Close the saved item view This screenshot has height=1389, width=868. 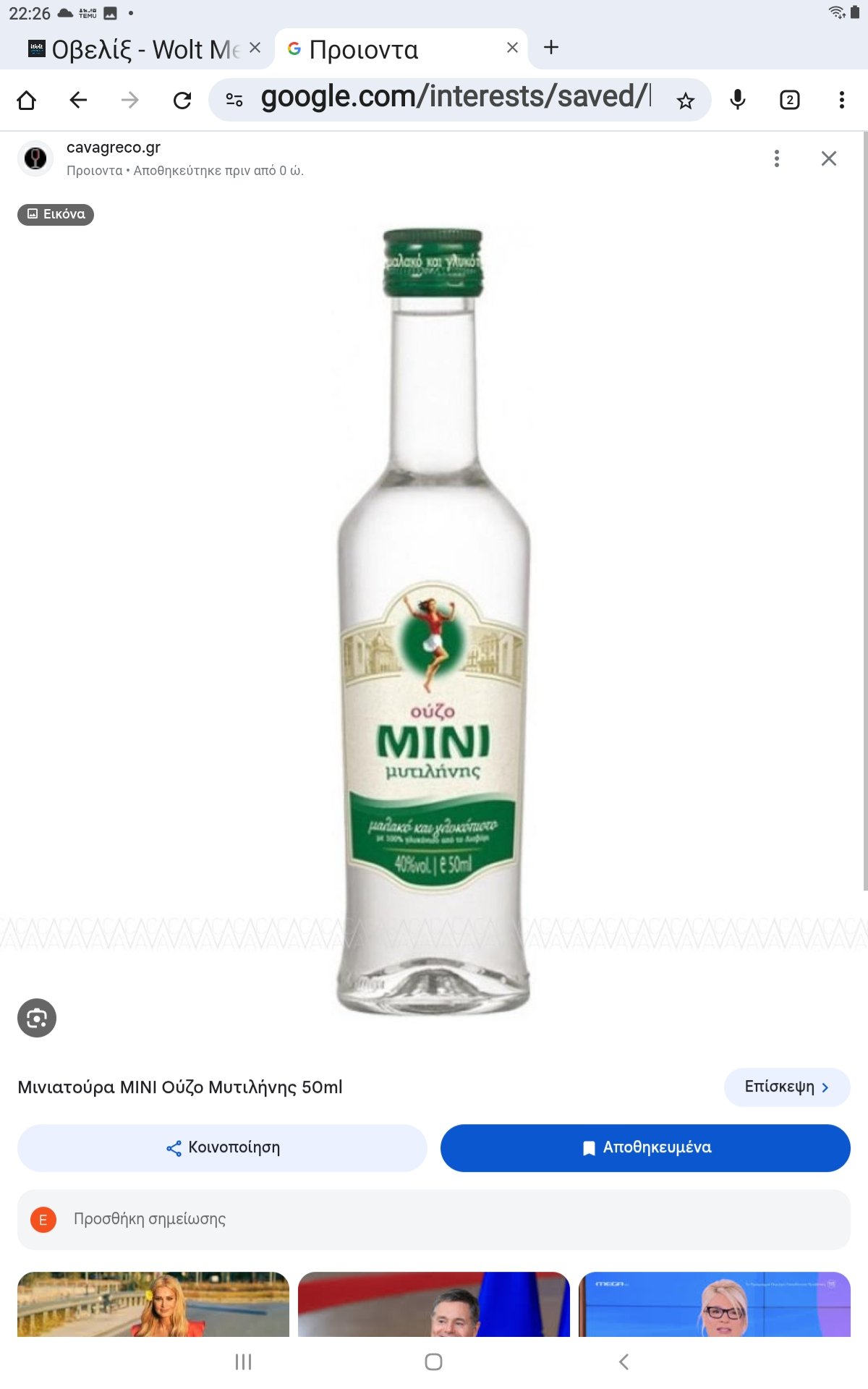829,158
